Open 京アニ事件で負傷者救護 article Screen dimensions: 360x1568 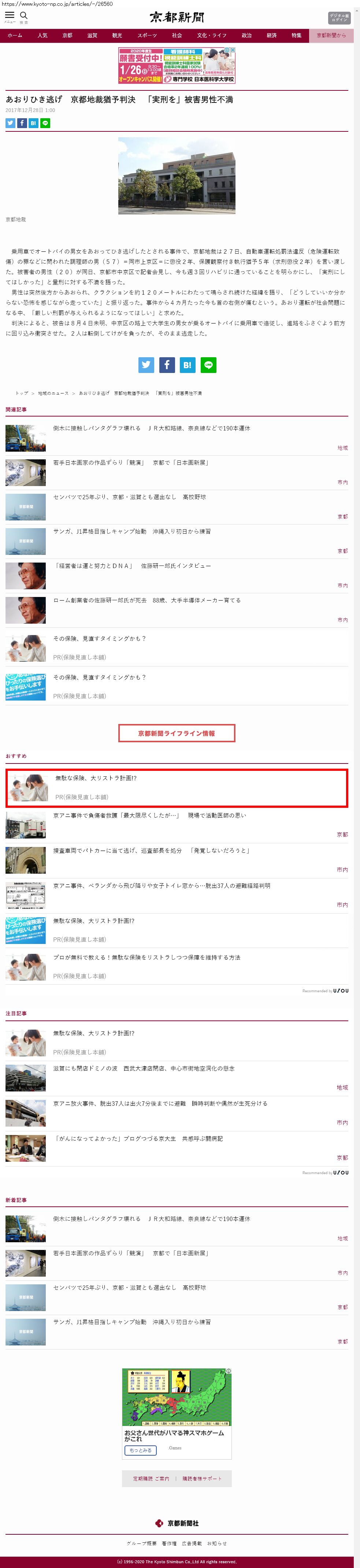tap(149, 815)
